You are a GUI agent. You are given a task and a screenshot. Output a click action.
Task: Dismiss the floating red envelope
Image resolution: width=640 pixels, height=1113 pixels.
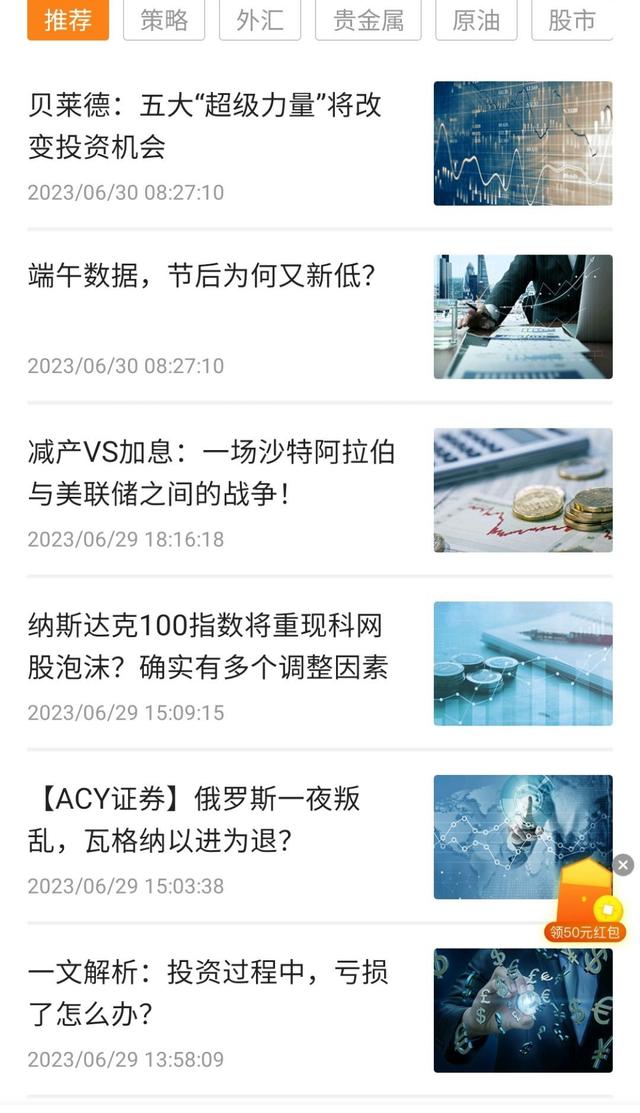623,865
